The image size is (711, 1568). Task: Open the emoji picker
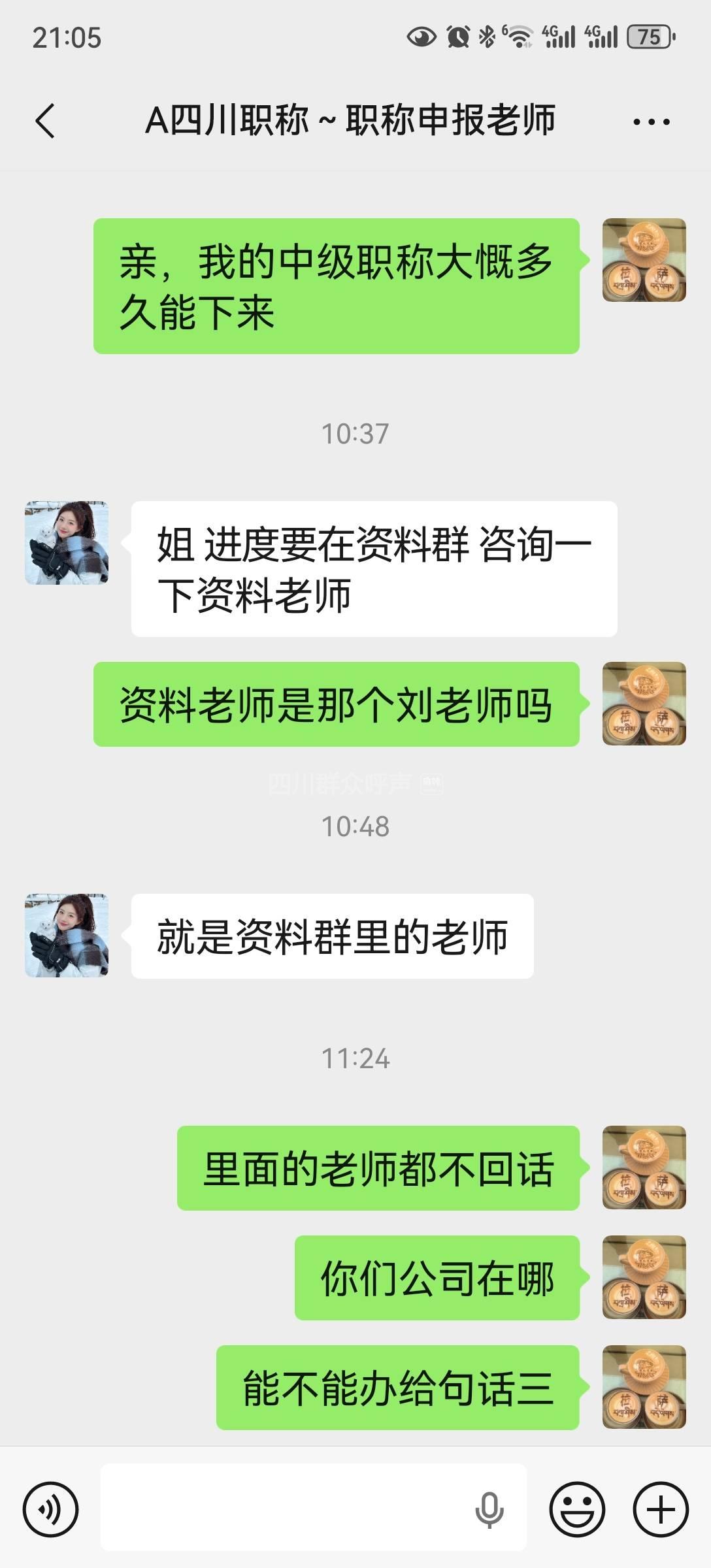point(577,1509)
